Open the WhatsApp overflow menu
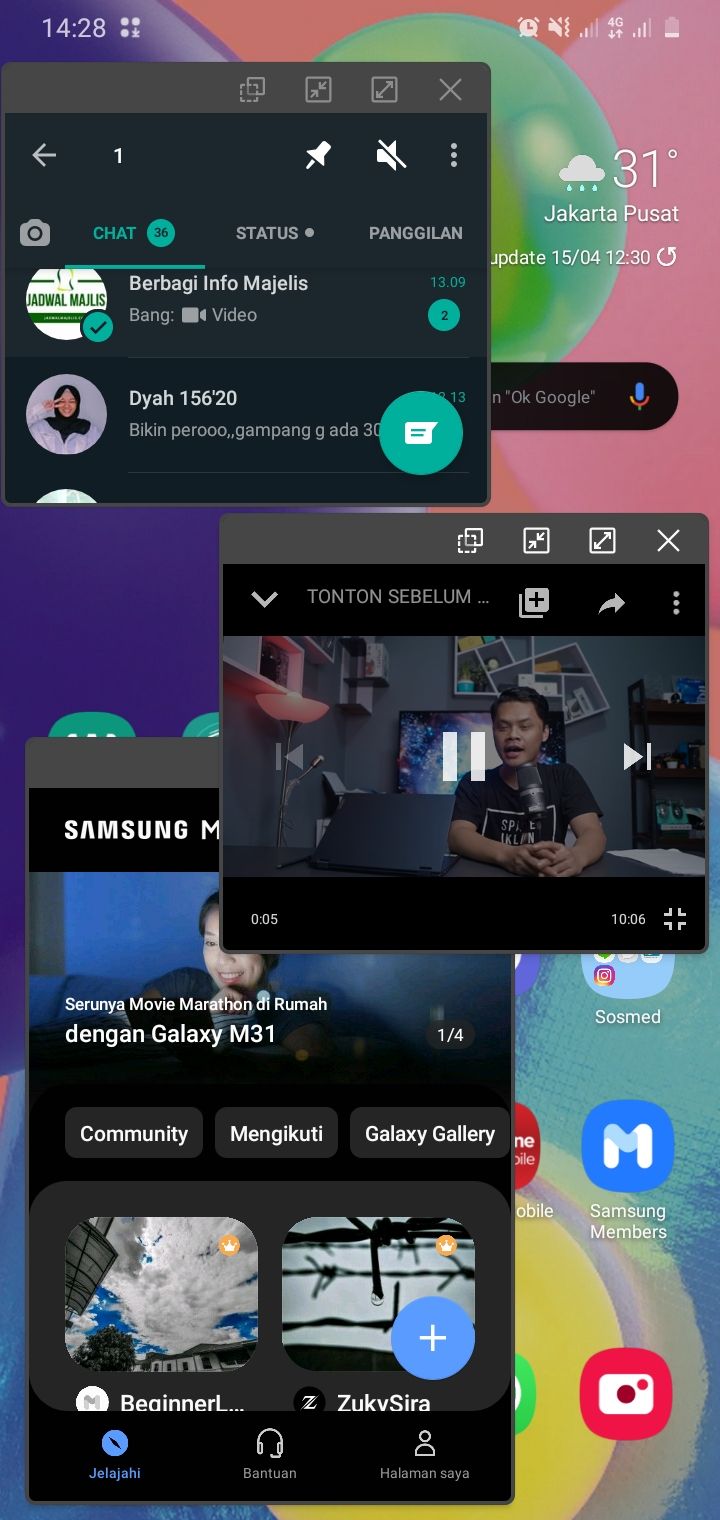Viewport: 720px width, 1520px height. [x=453, y=155]
